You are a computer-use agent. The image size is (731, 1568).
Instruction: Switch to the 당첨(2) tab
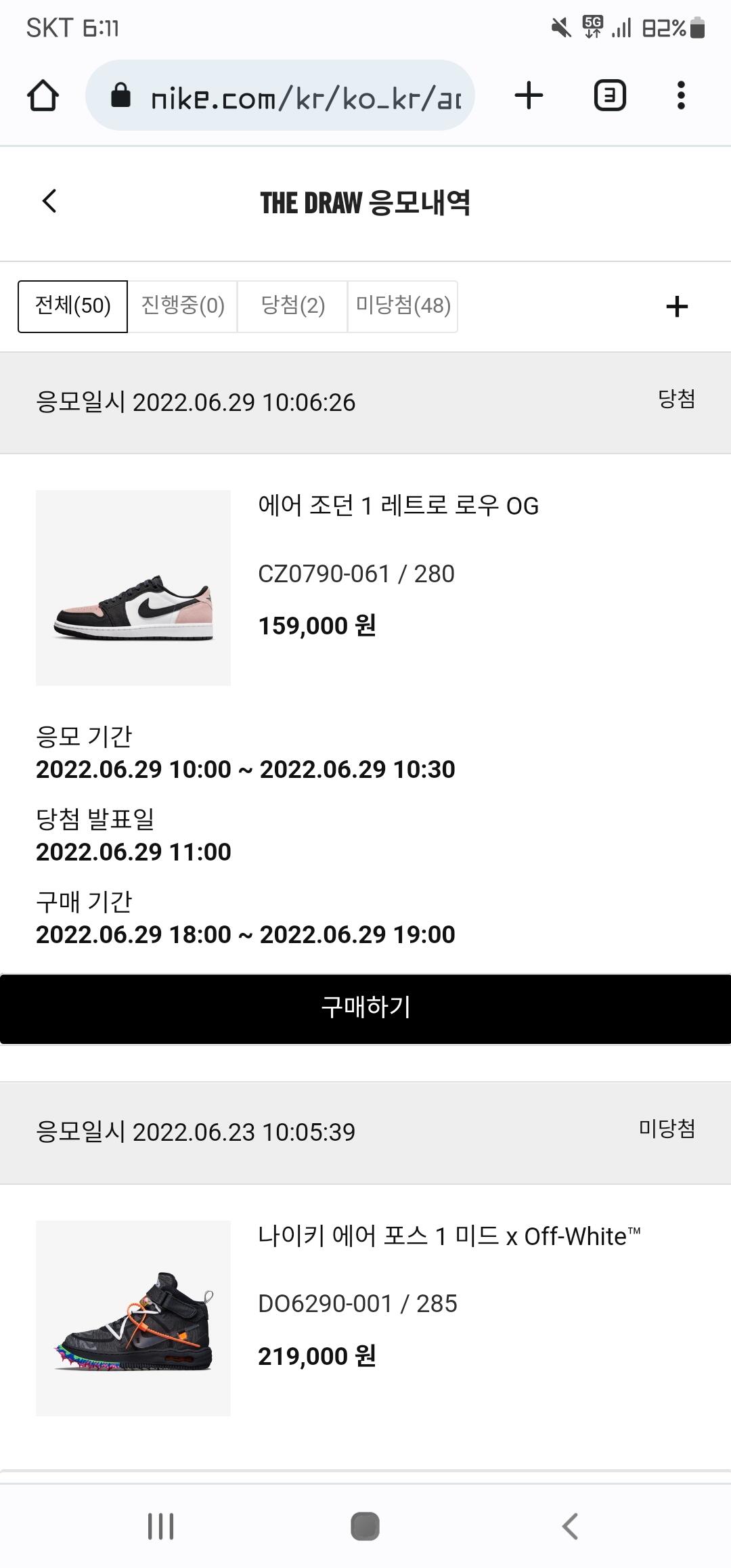pos(292,306)
